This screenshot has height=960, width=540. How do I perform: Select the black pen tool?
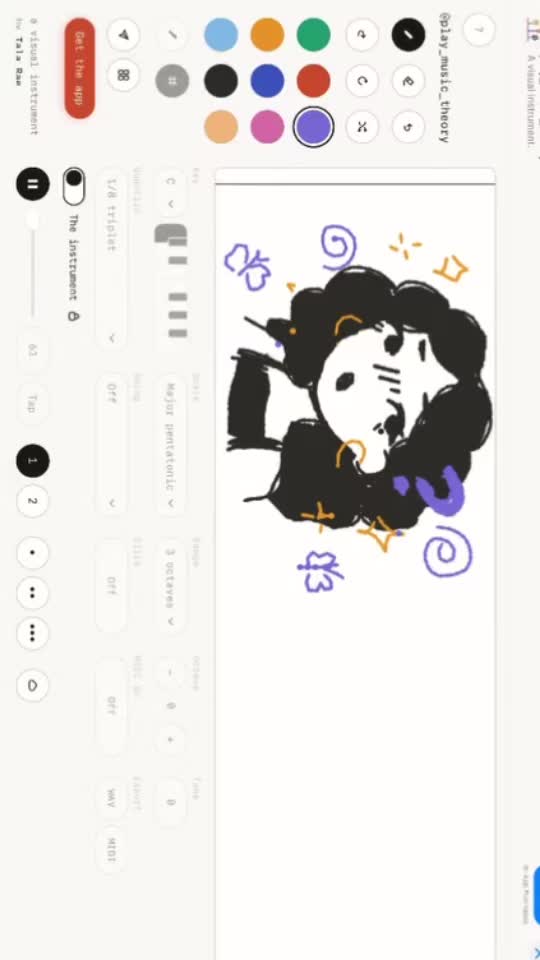[x=408, y=35]
